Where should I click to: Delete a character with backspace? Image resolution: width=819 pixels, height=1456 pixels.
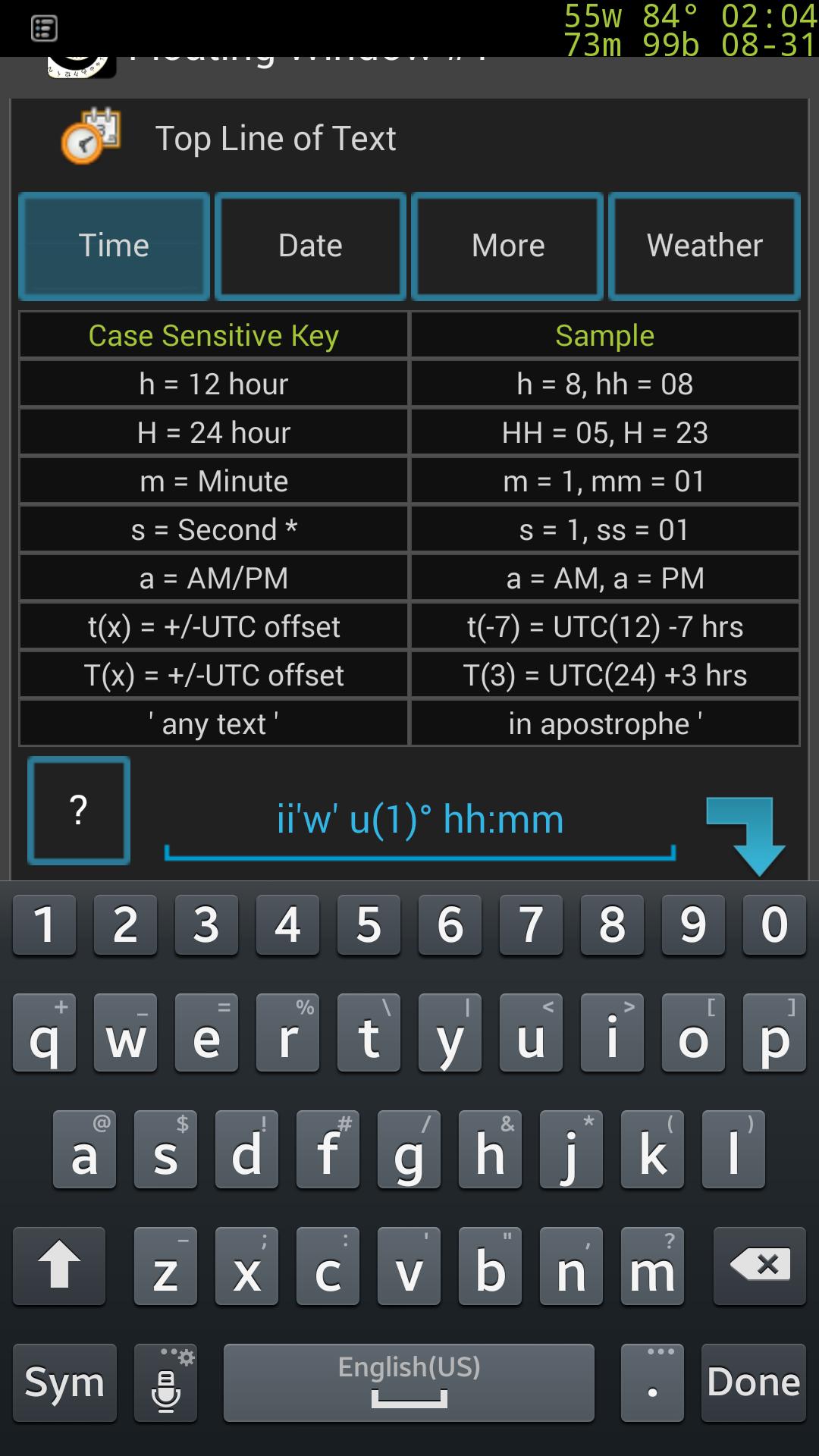click(759, 1265)
